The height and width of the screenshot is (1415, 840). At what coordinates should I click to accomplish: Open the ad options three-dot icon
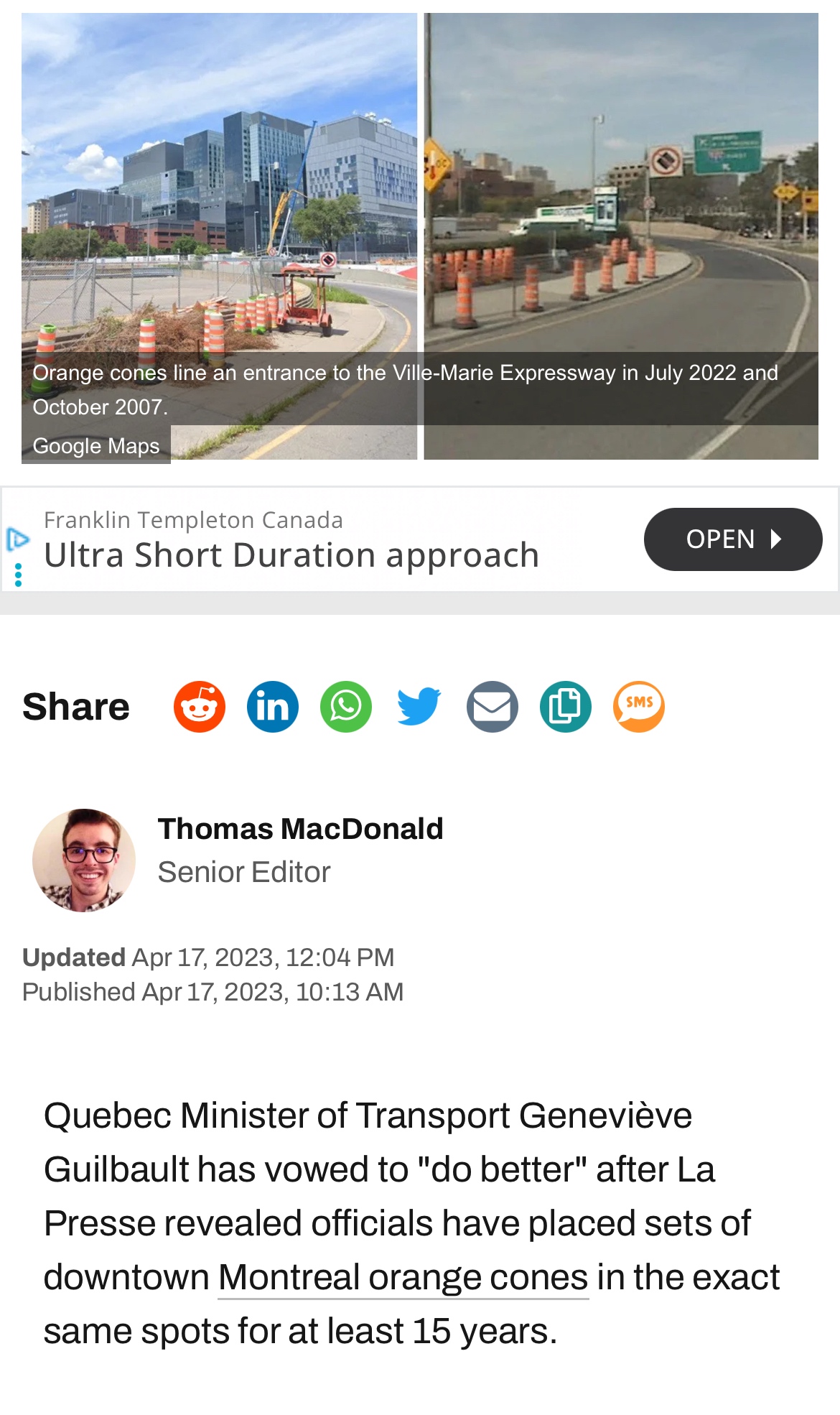pyautogui.click(x=18, y=575)
